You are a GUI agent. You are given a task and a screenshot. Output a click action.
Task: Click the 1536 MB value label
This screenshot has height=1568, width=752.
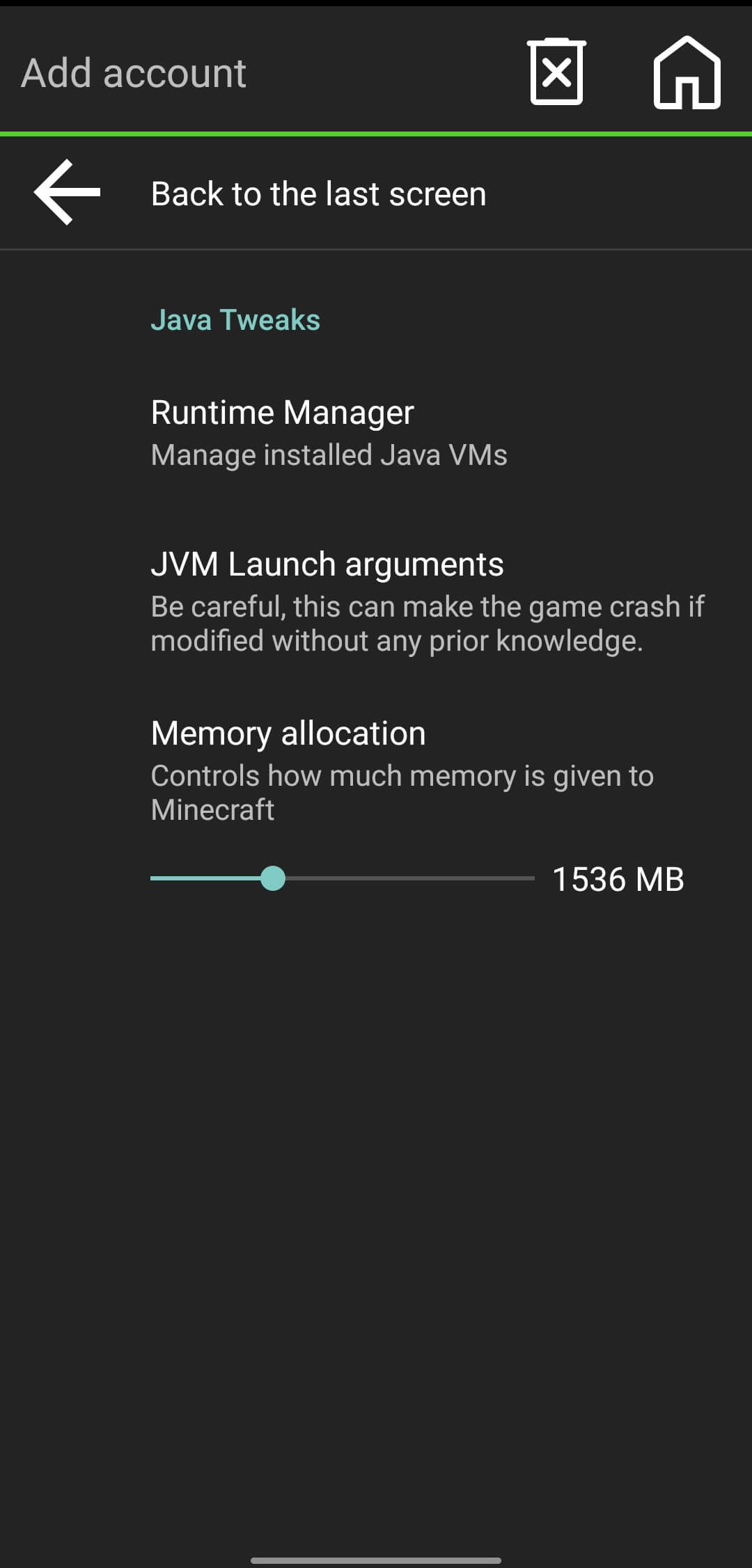click(618, 879)
